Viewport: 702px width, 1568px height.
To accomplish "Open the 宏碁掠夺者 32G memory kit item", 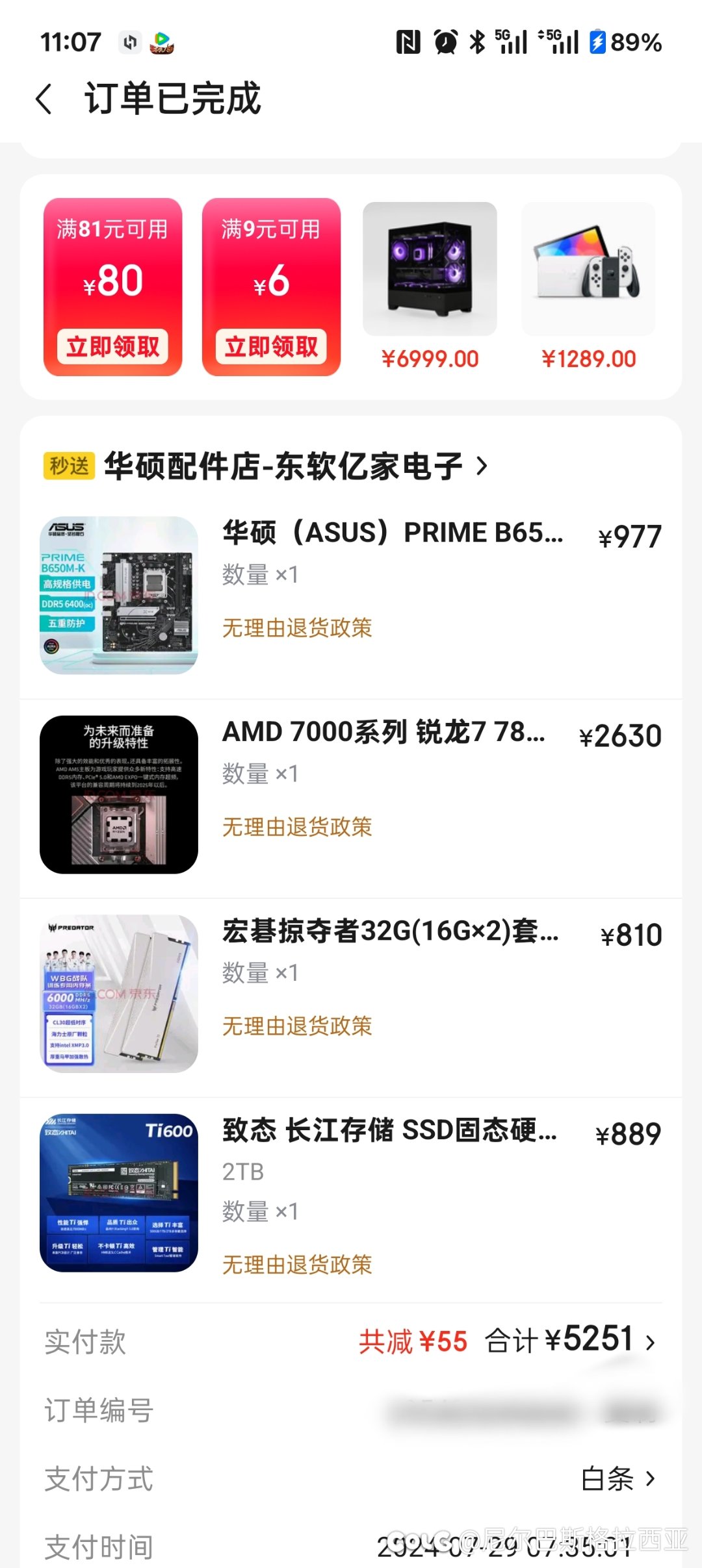I will click(390, 931).
